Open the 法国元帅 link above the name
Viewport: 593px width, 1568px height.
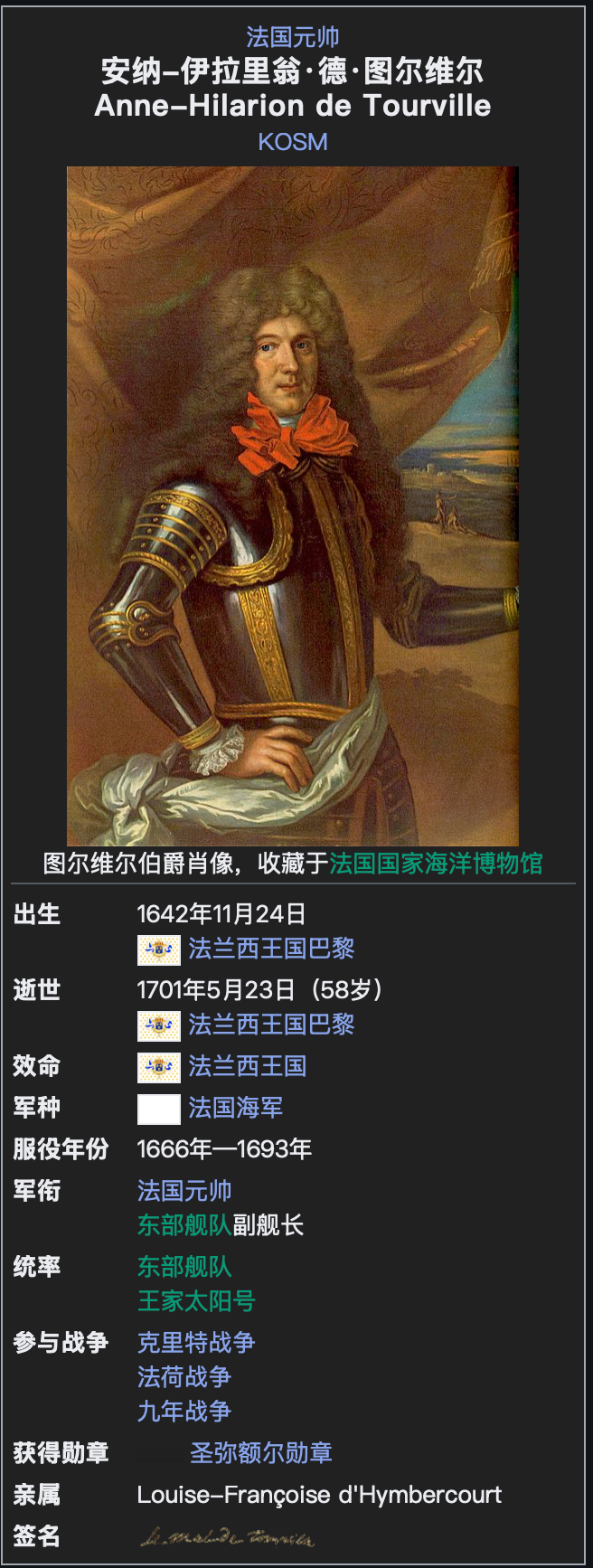(293, 37)
